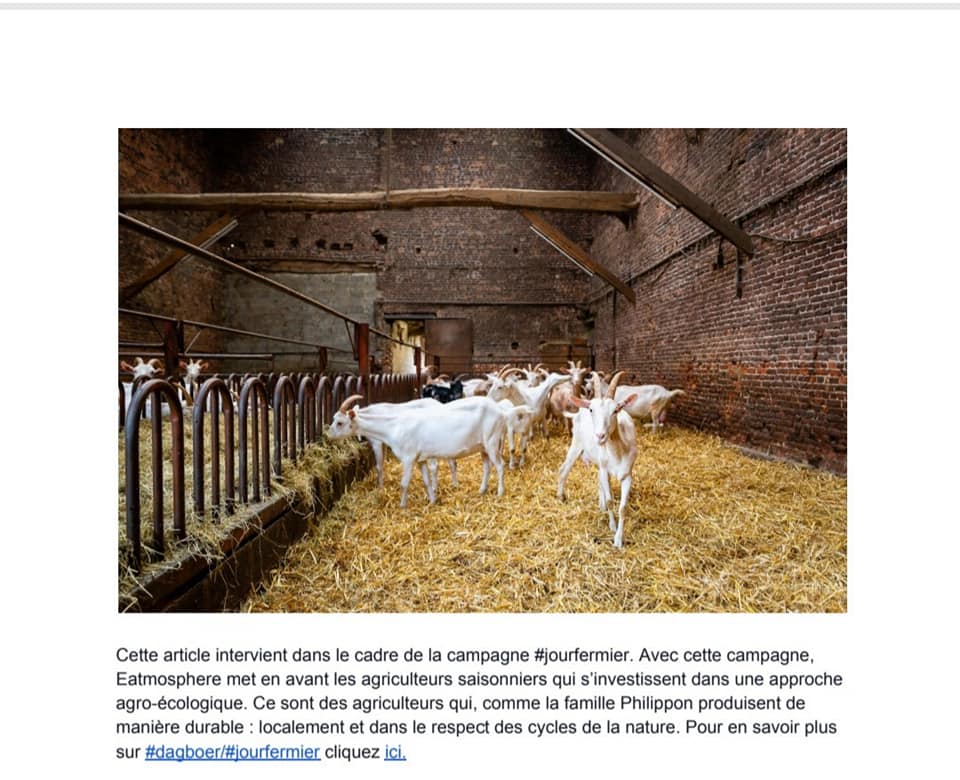Follow the 'ici.' link
This screenshot has width=960, height=780.
click(x=395, y=752)
